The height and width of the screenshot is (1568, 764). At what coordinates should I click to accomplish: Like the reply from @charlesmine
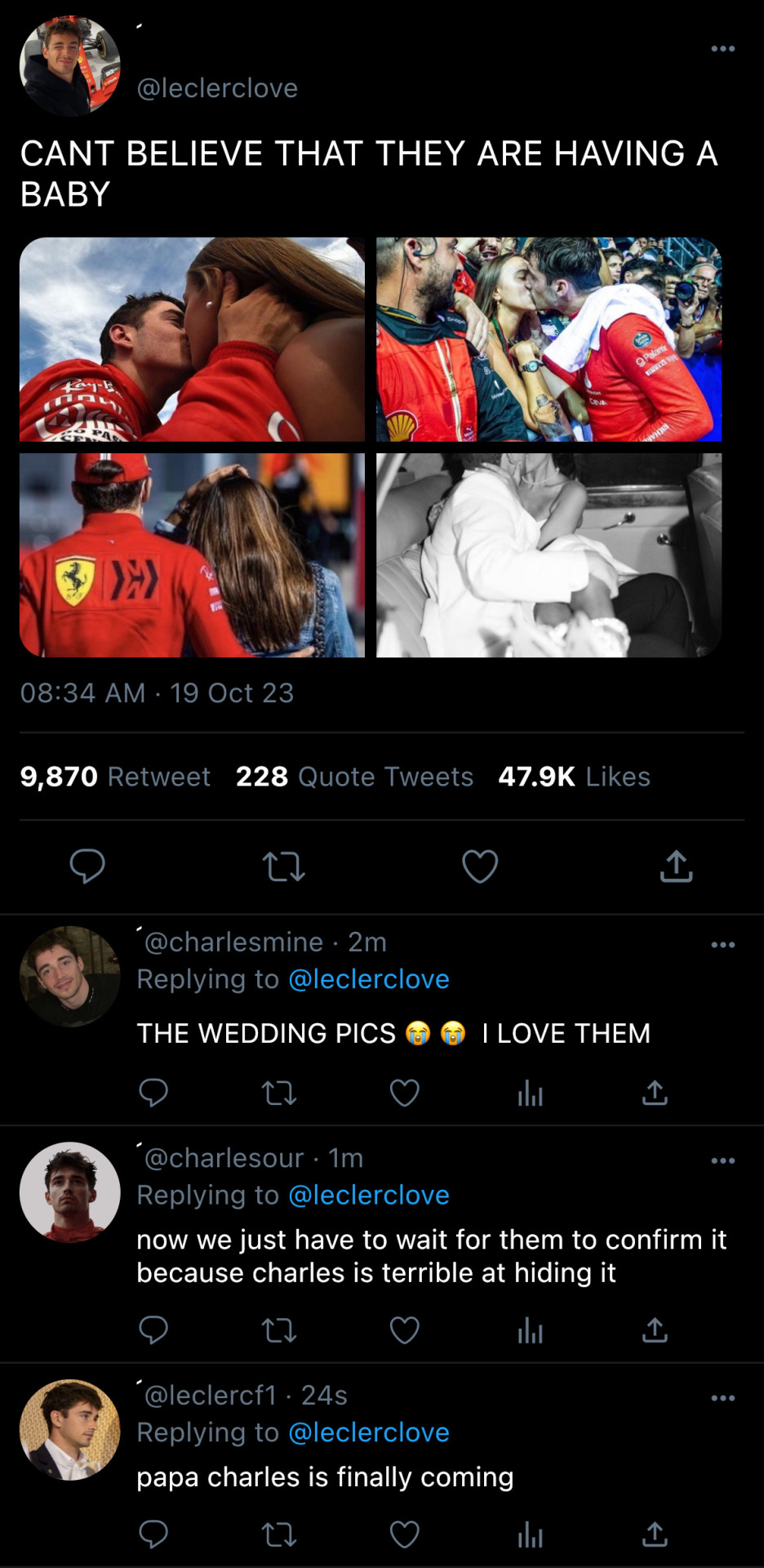pos(404,1093)
